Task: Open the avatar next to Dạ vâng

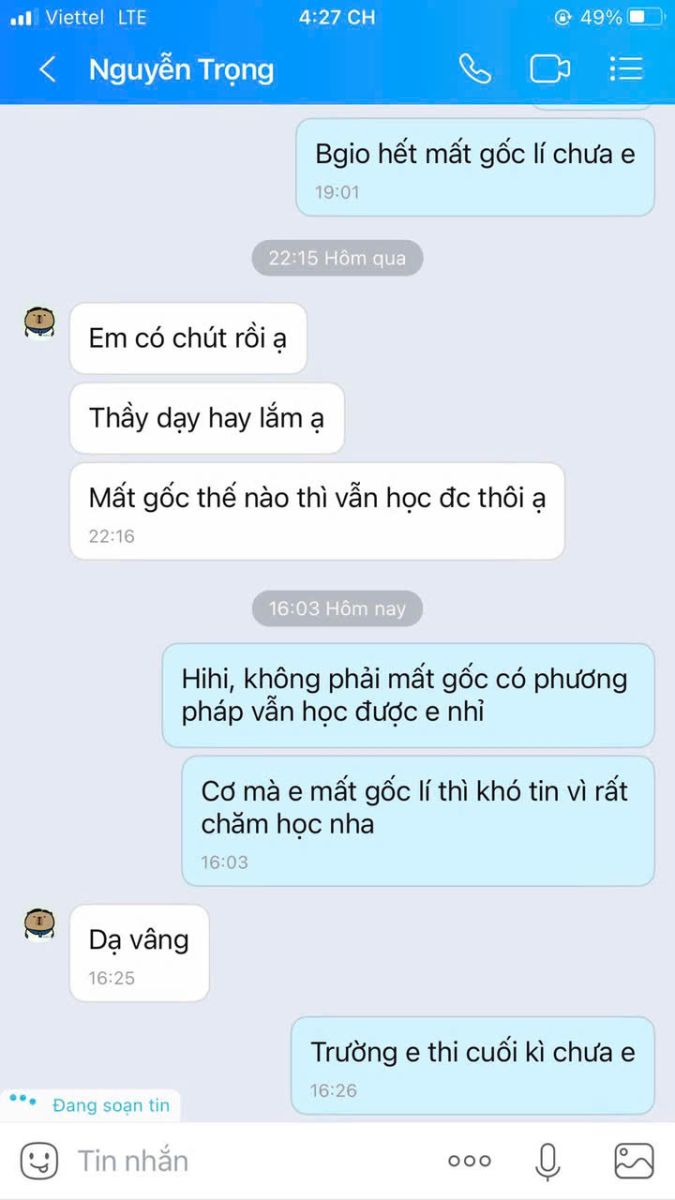Action: pyautogui.click(x=39, y=922)
